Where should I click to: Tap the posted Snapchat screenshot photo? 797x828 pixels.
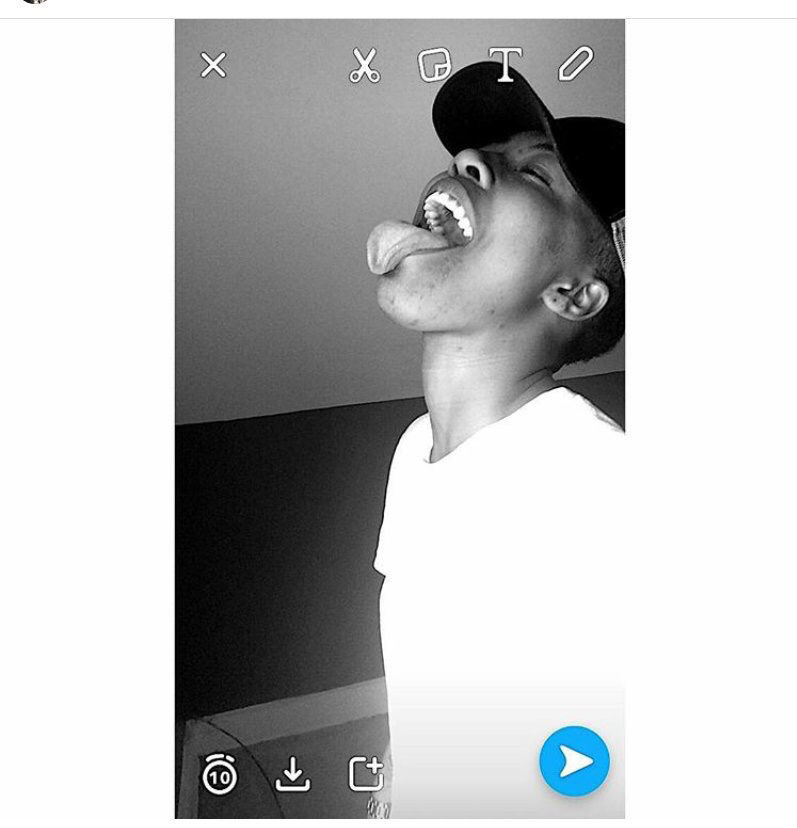pyautogui.click(x=400, y=420)
